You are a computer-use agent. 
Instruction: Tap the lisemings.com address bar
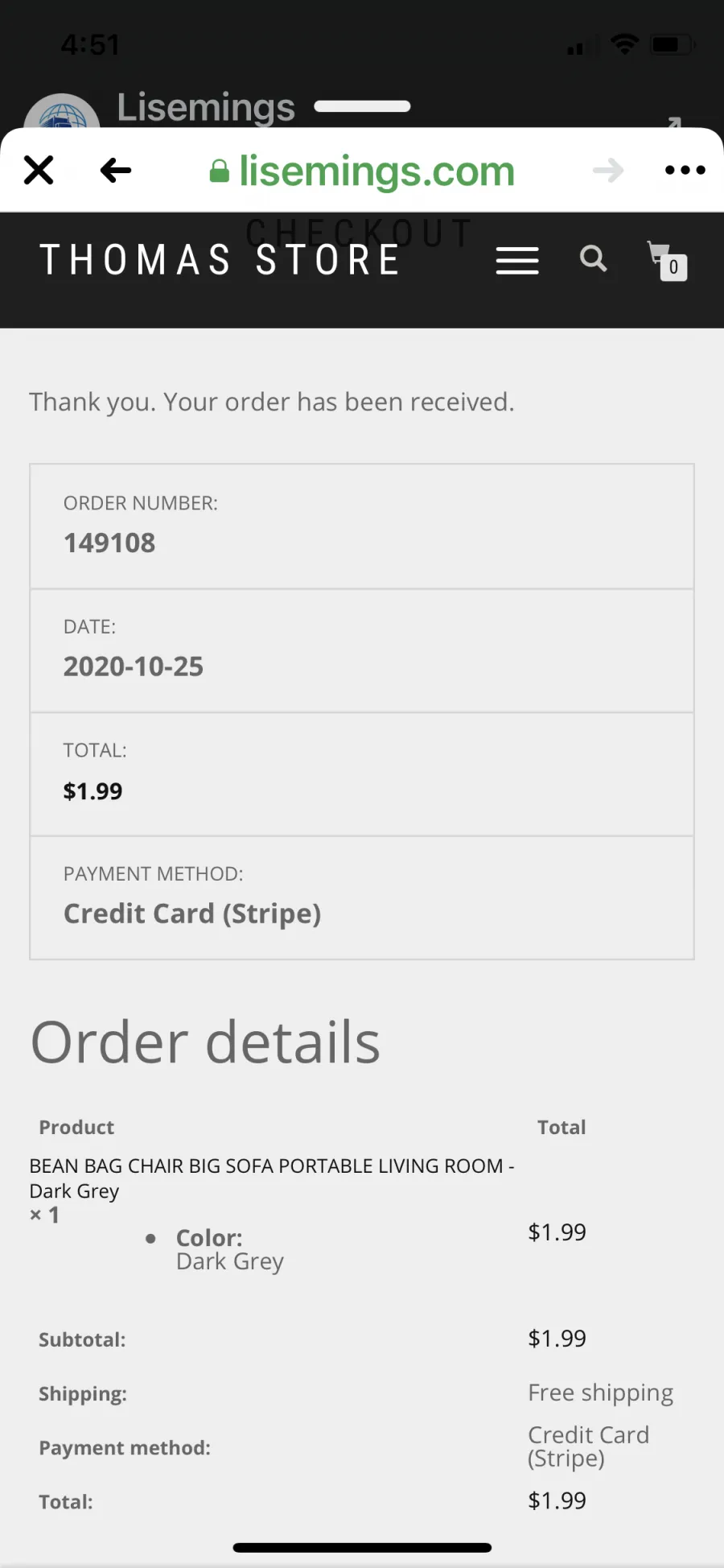(x=362, y=171)
